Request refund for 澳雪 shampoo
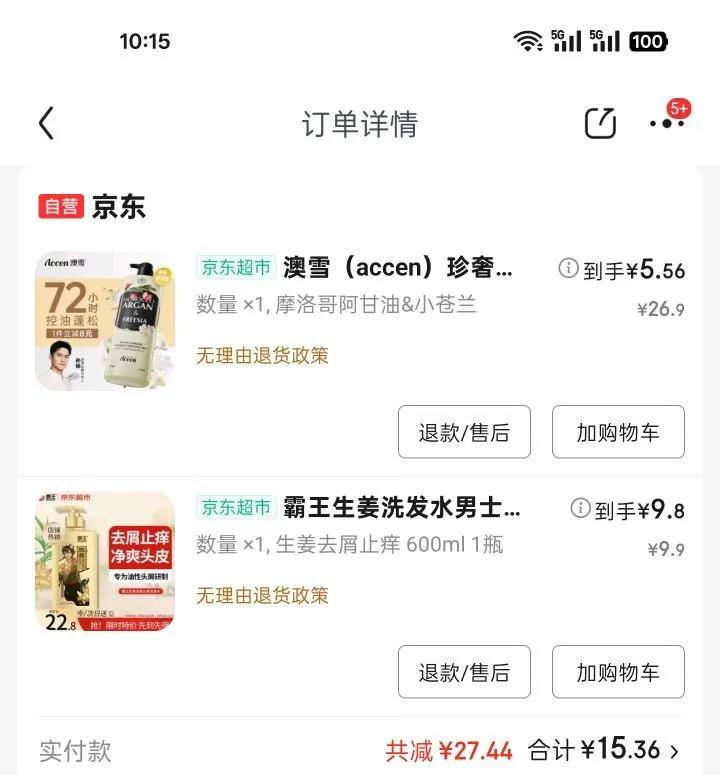This screenshot has height=775, width=720. (464, 432)
